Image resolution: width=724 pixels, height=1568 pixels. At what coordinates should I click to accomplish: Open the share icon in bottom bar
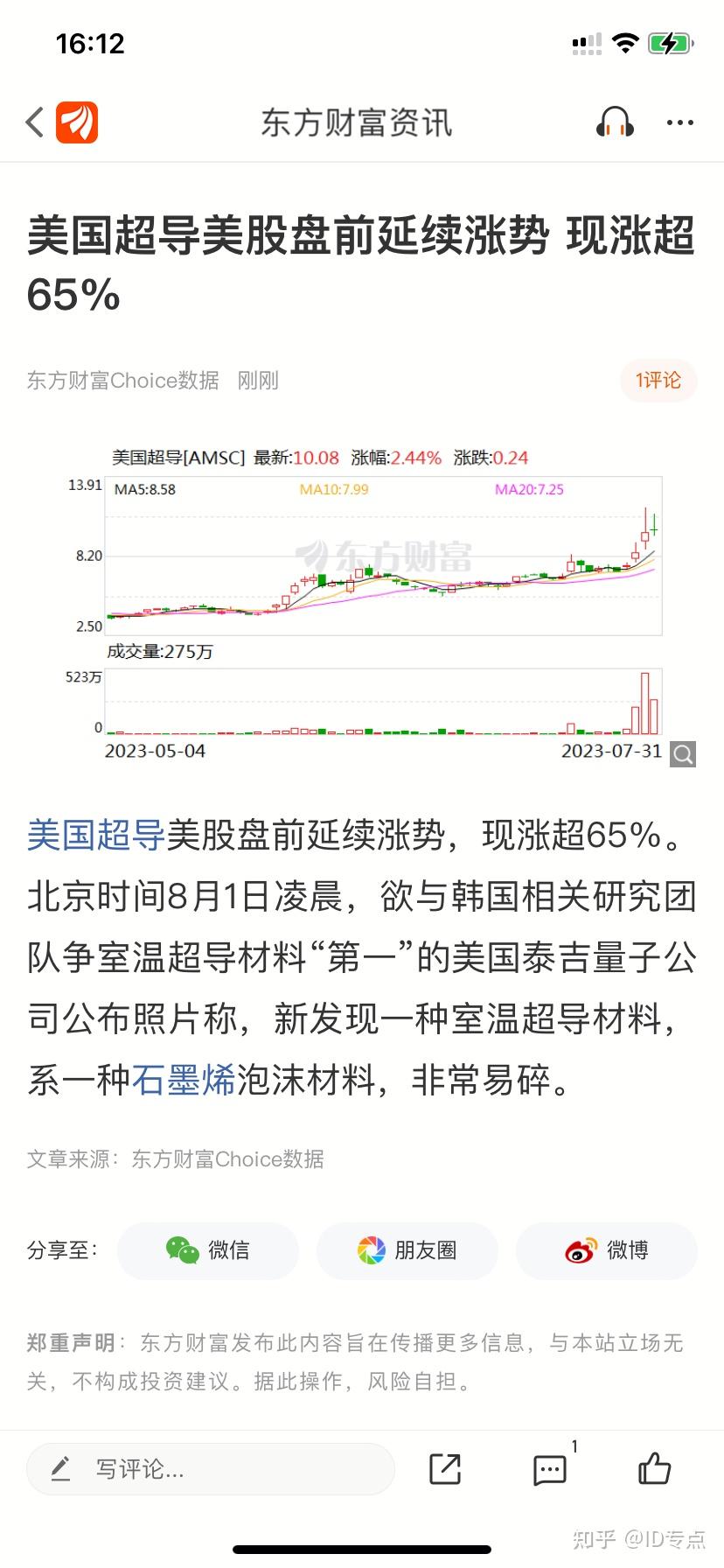[445, 1469]
